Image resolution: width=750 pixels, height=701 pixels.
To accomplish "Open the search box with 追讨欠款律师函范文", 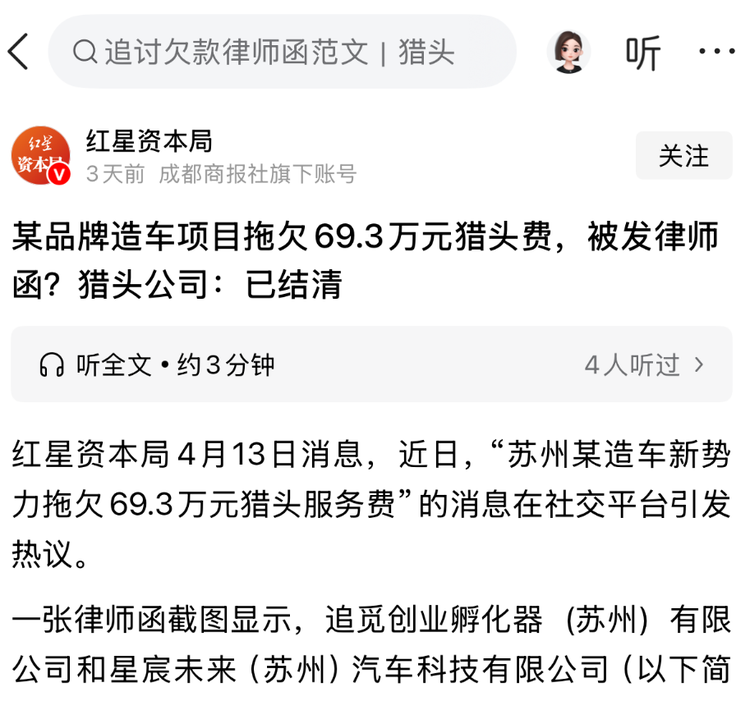I will tap(280, 51).
